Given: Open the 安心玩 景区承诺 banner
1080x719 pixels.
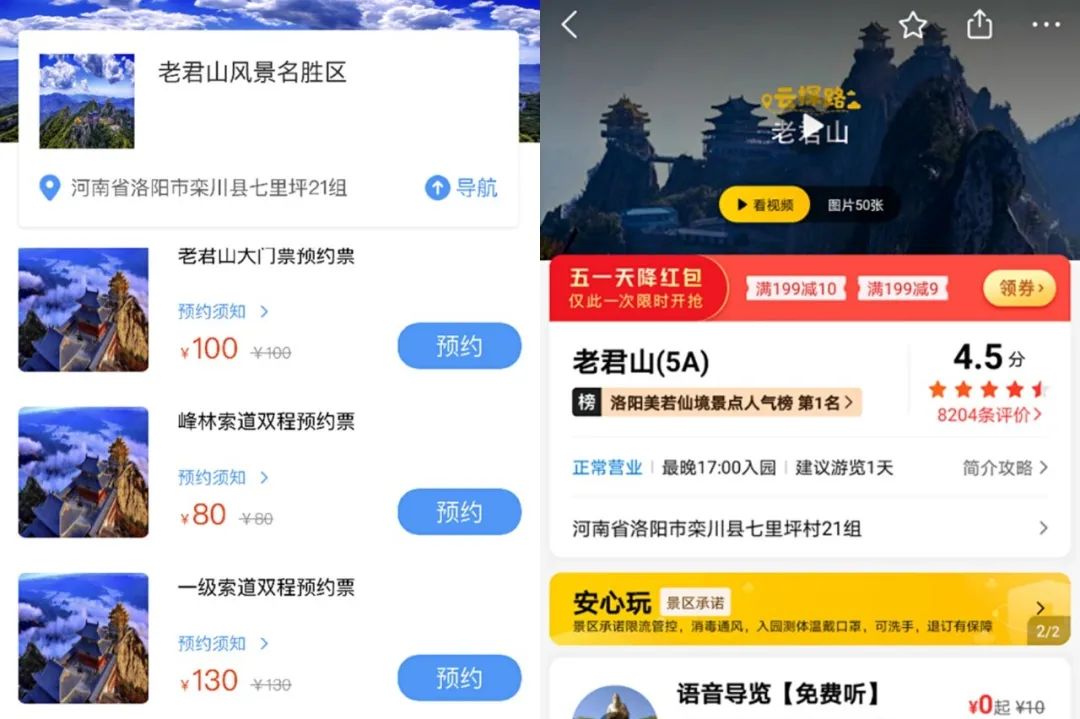Looking at the screenshot, I should click(810, 608).
